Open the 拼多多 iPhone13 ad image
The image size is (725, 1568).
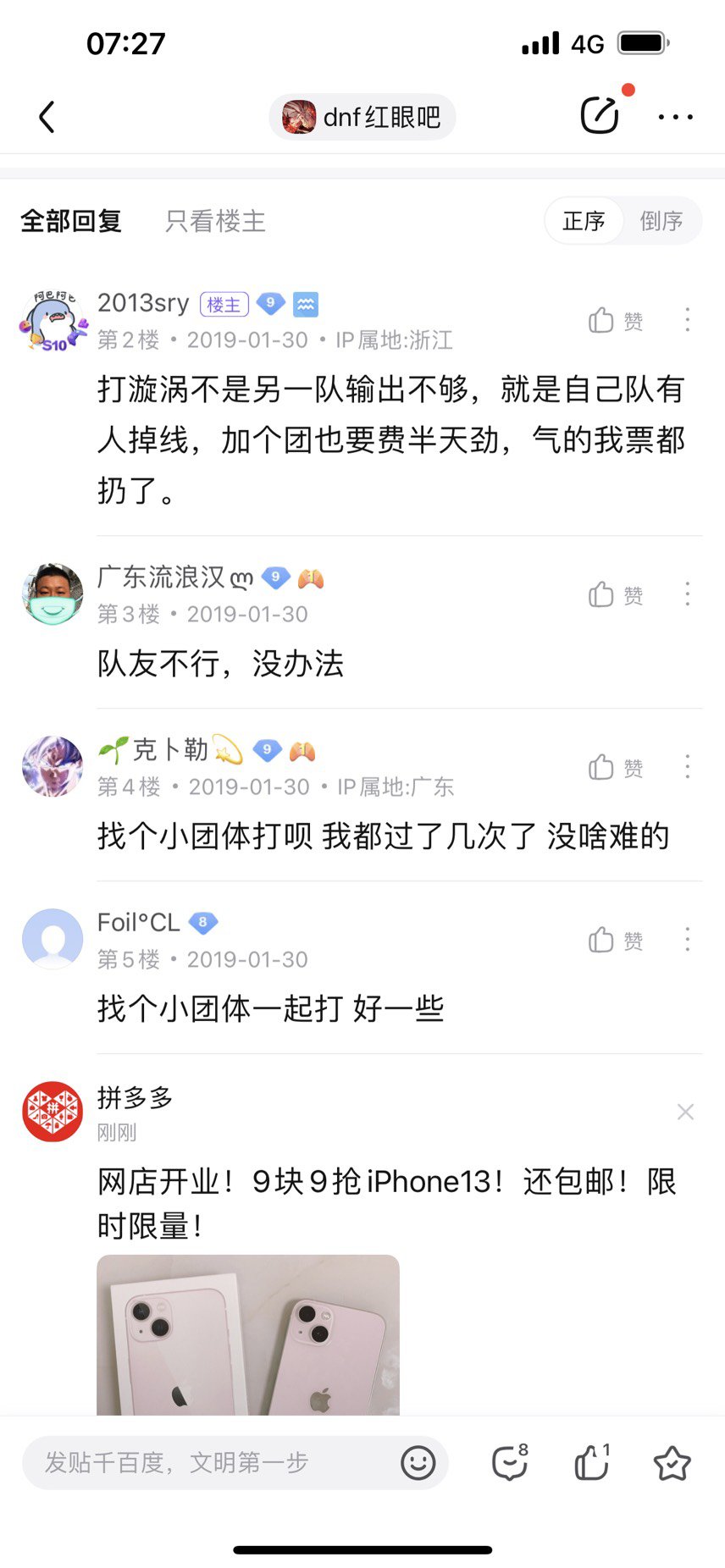coord(248,1334)
